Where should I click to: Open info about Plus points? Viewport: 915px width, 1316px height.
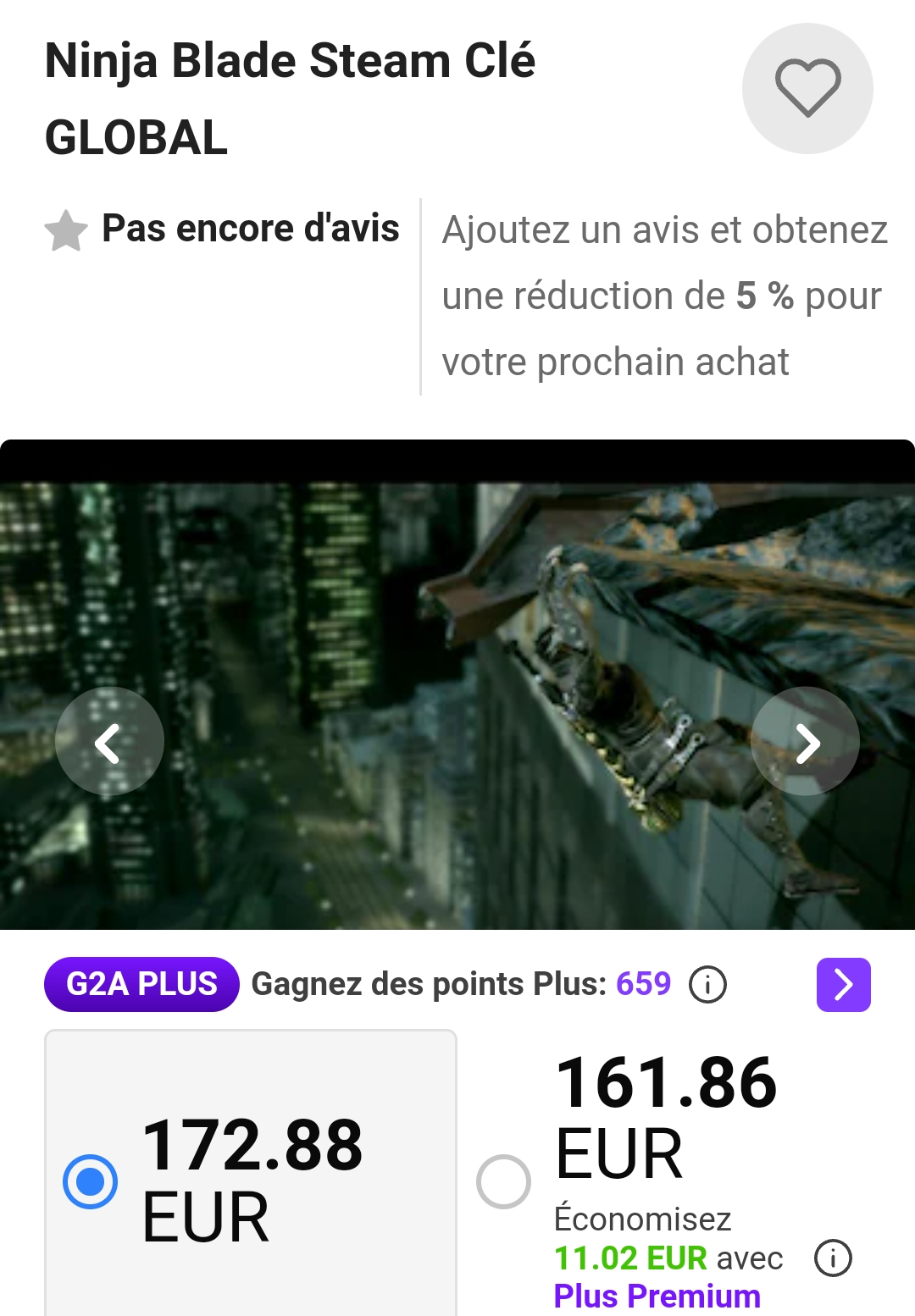[x=707, y=985]
